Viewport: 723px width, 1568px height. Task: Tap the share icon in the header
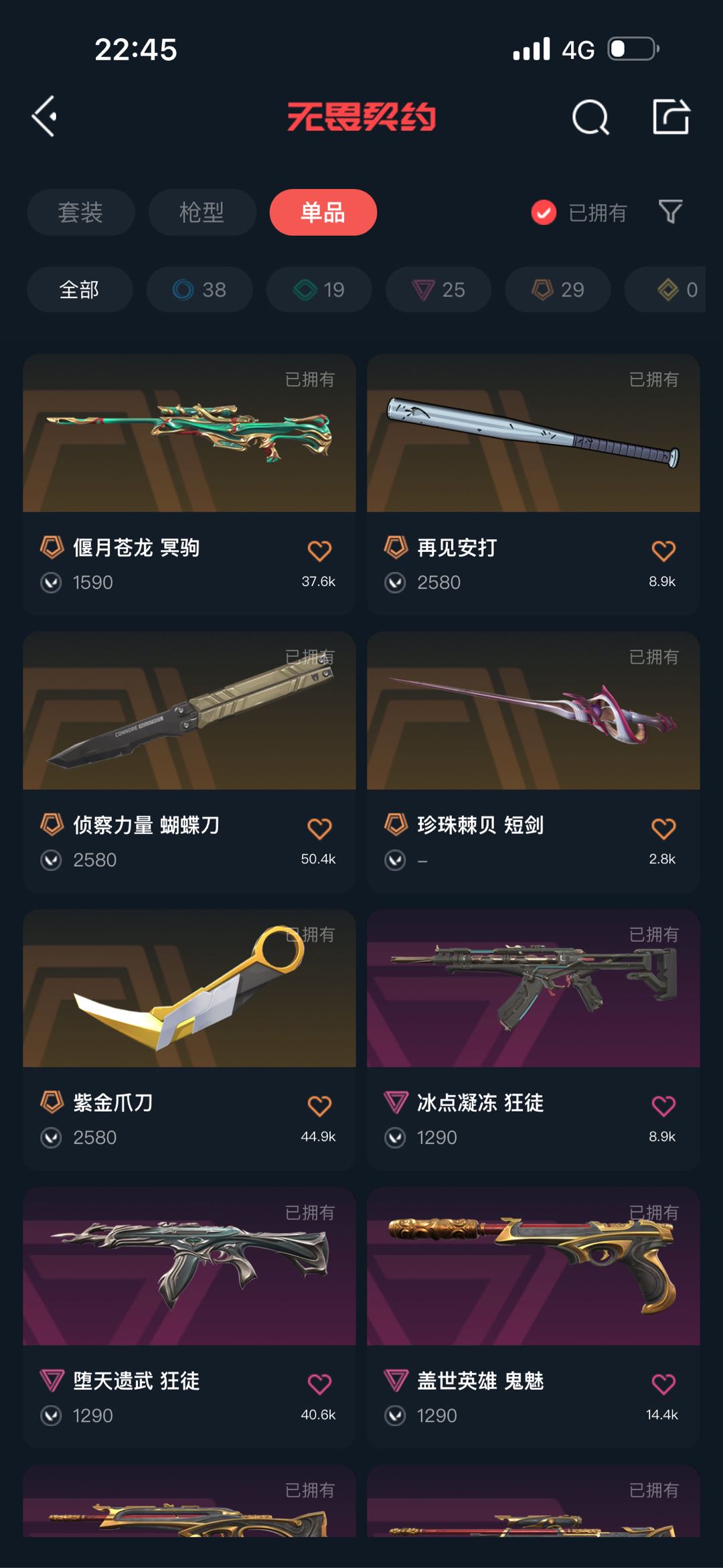[x=671, y=117]
